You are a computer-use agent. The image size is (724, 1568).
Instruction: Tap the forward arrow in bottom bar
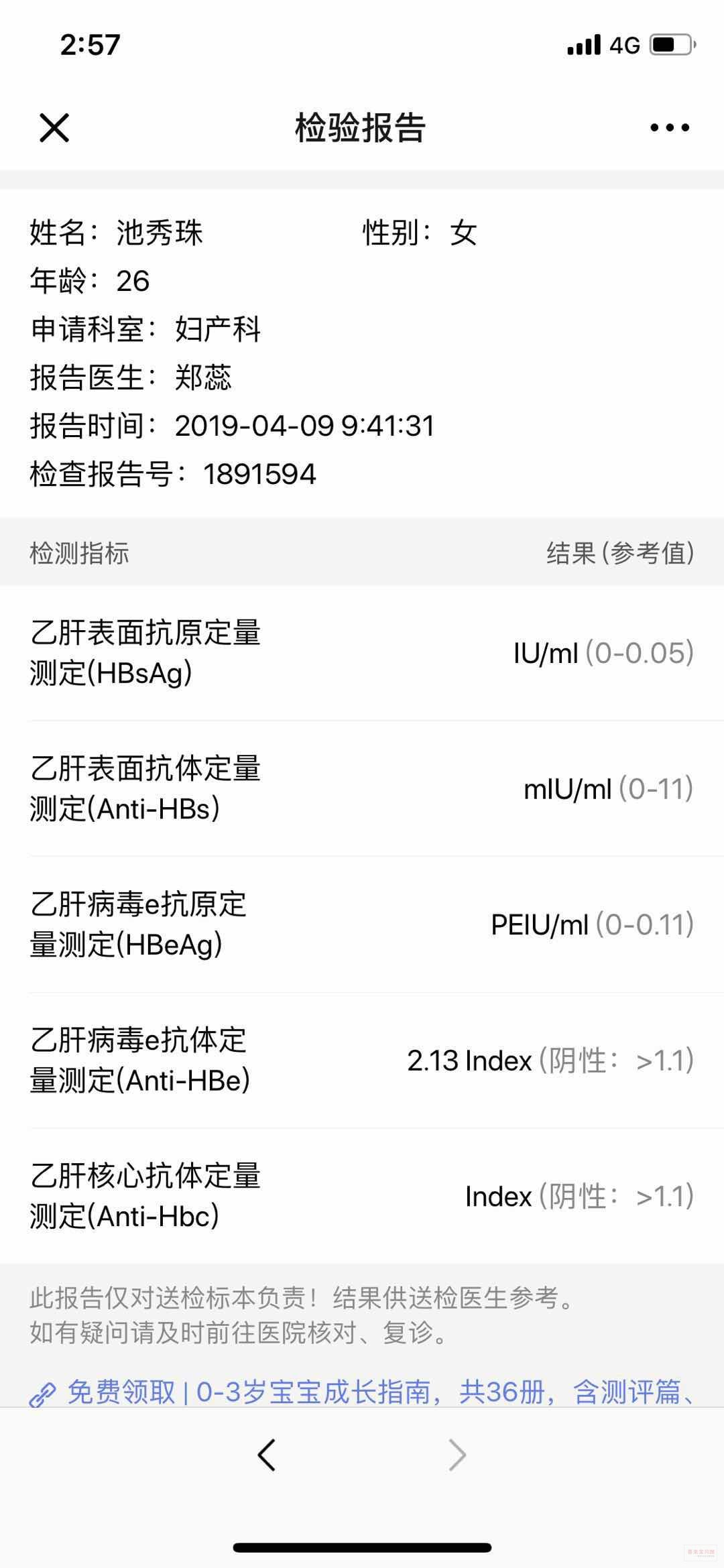(457, 1456)
